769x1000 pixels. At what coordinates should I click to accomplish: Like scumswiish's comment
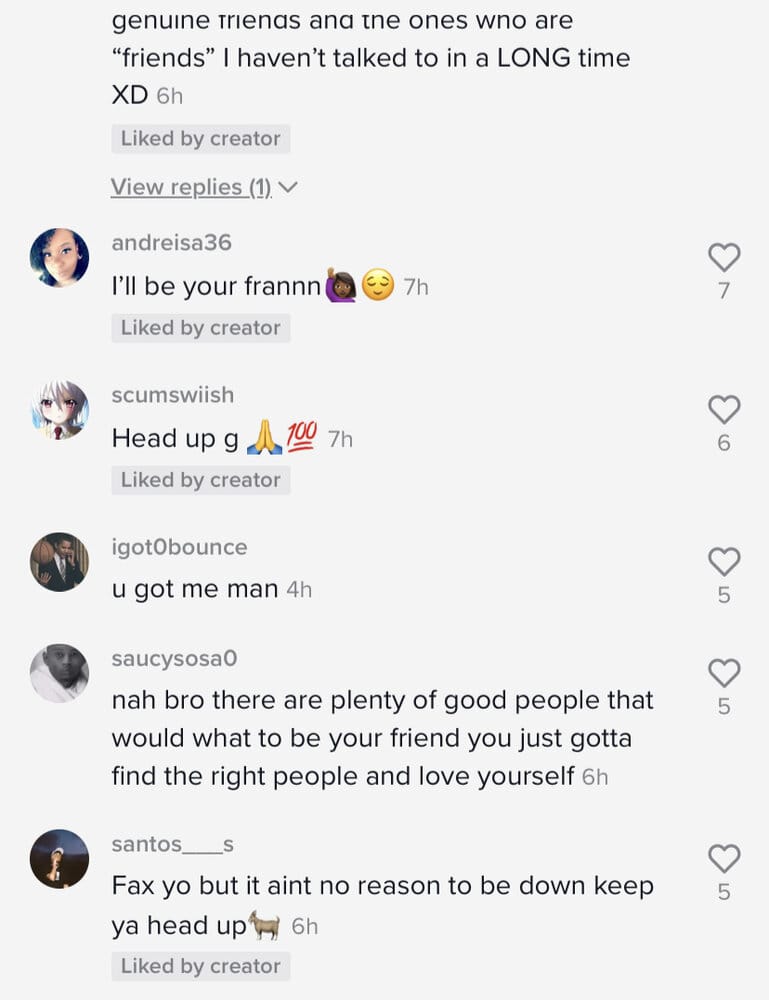(x=724, y=410)
